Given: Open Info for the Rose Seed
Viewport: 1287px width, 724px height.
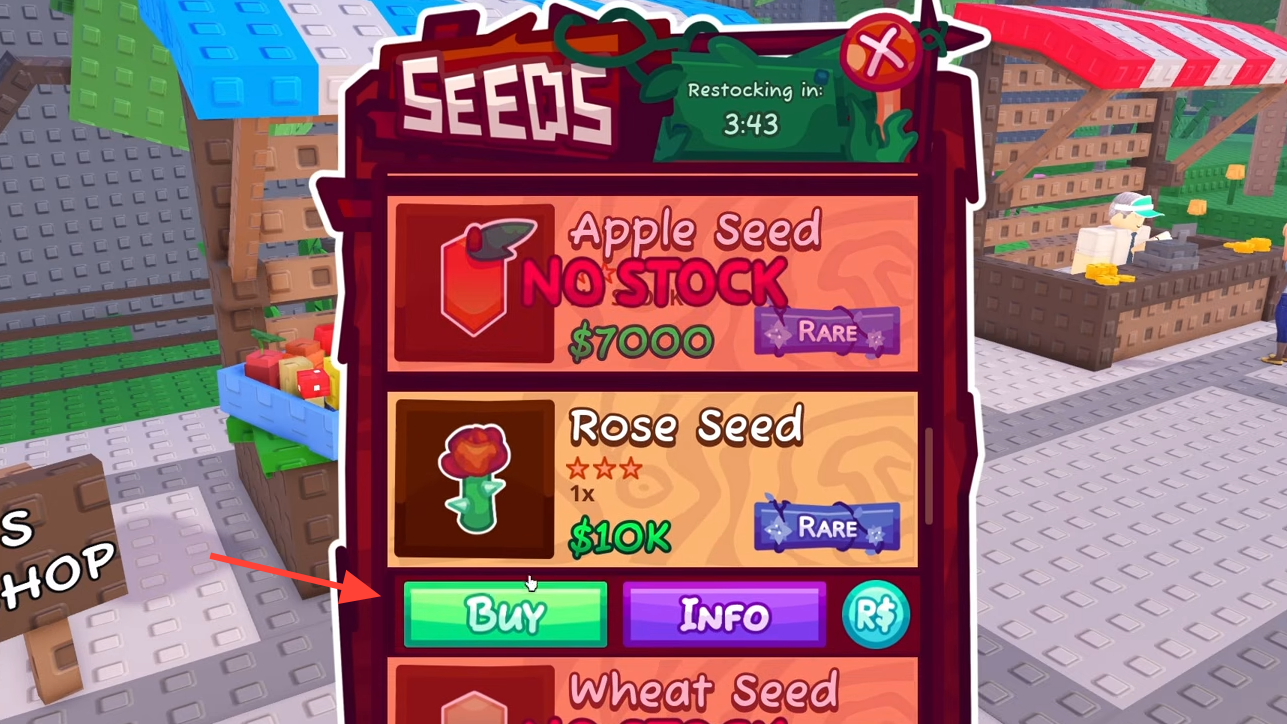Looking at the screenshot, I should click(724, 614).
